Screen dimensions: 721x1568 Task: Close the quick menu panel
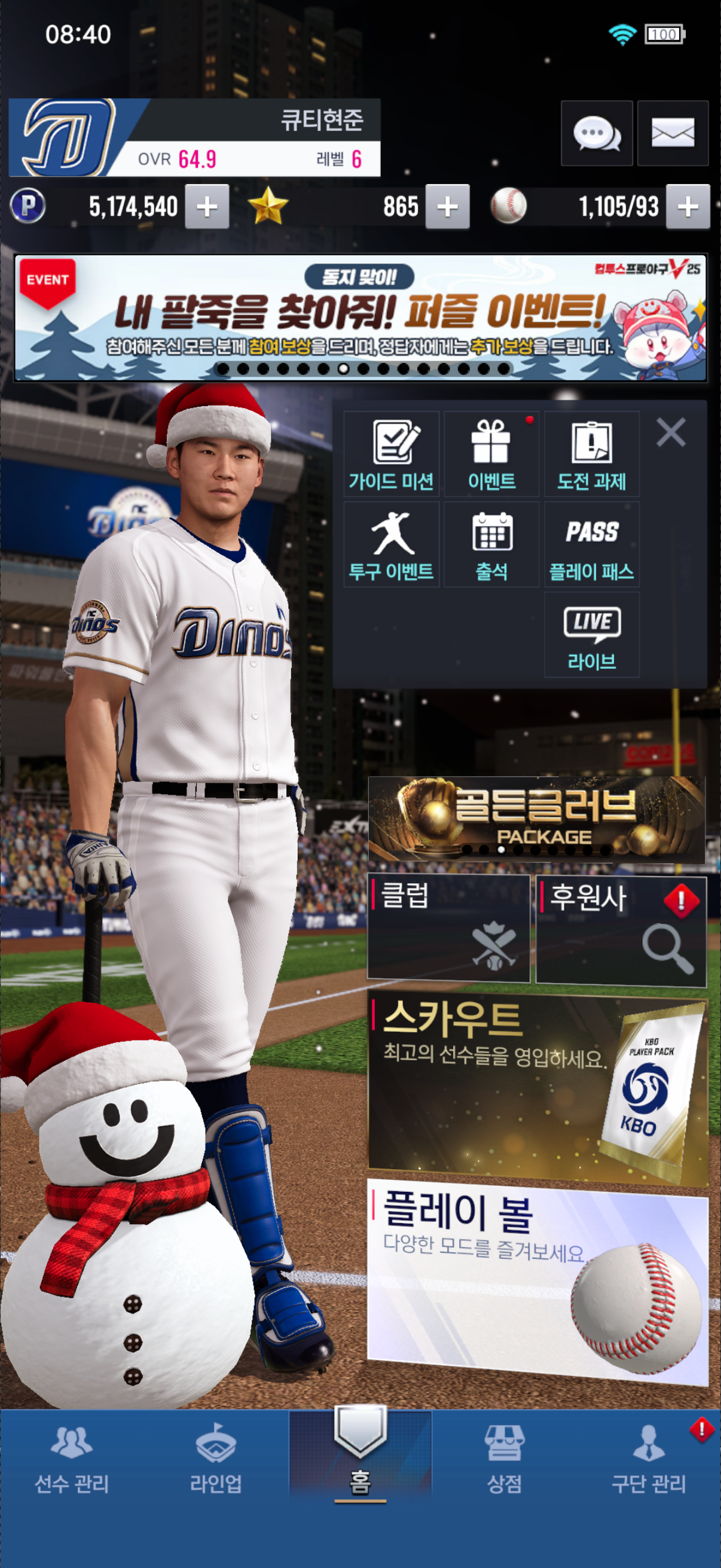(671, 432)
